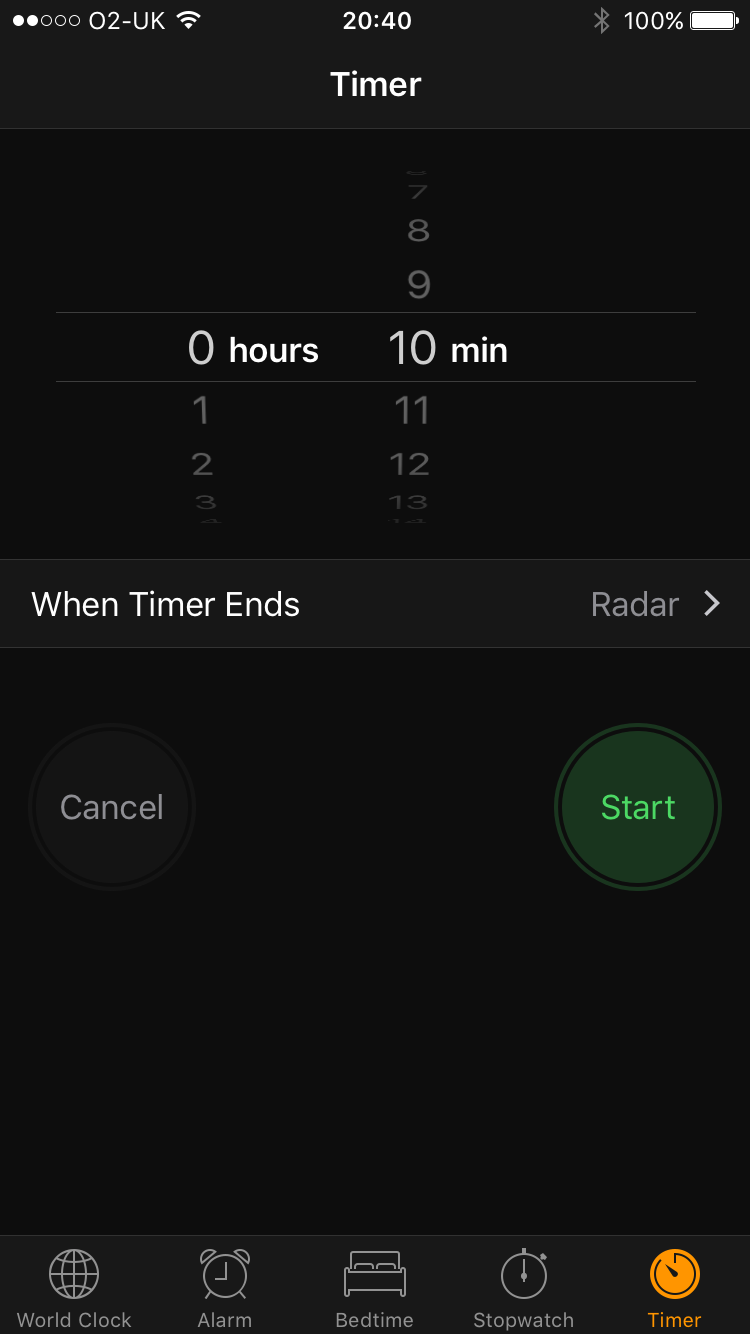Screen dimensions: 750x1334
Task: Choose 2 in the hours picker
Action: click(x=202, y=464)
